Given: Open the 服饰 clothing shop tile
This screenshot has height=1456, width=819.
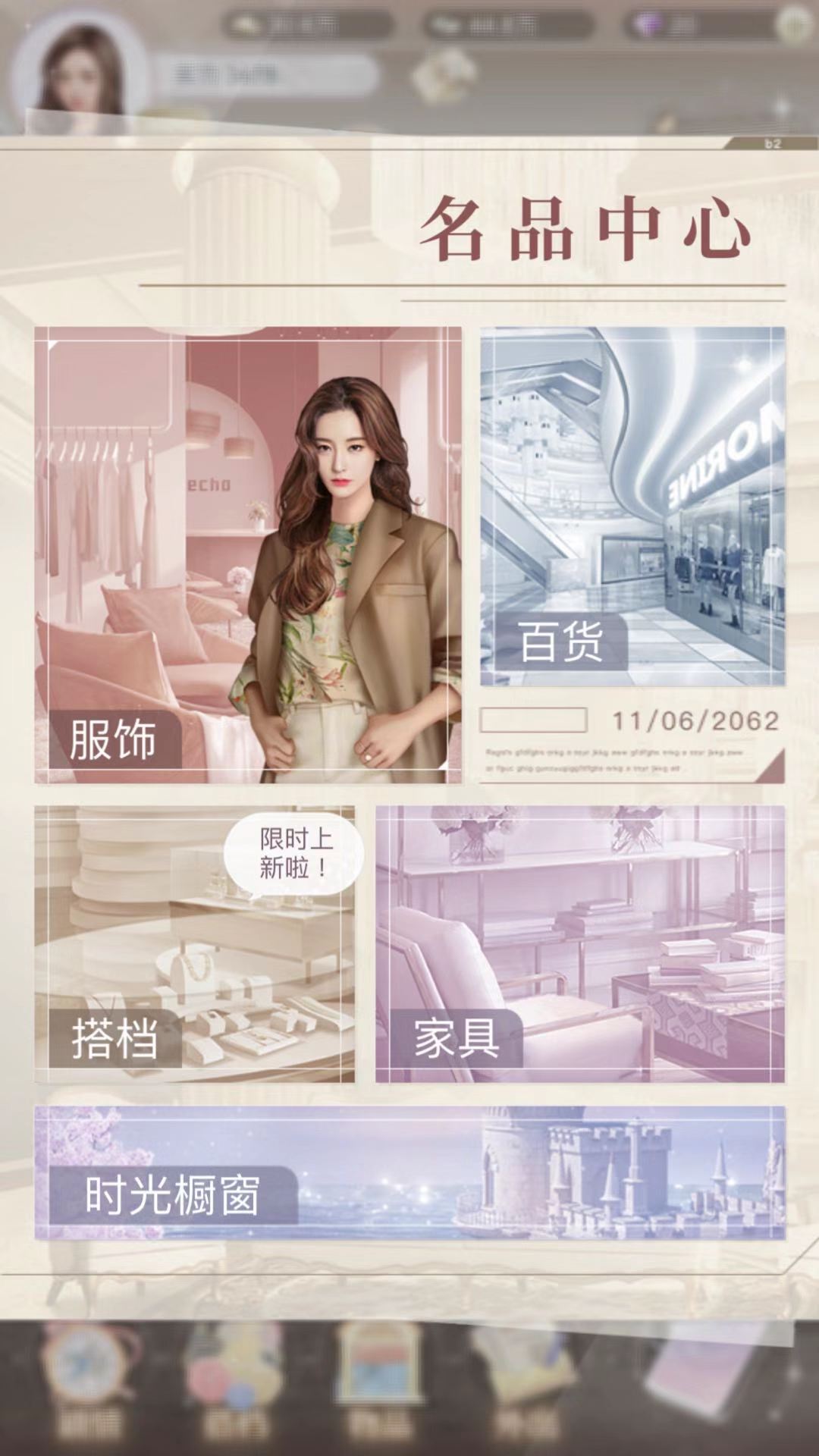Looking at the screenshot, I should (x=247, y=555).
